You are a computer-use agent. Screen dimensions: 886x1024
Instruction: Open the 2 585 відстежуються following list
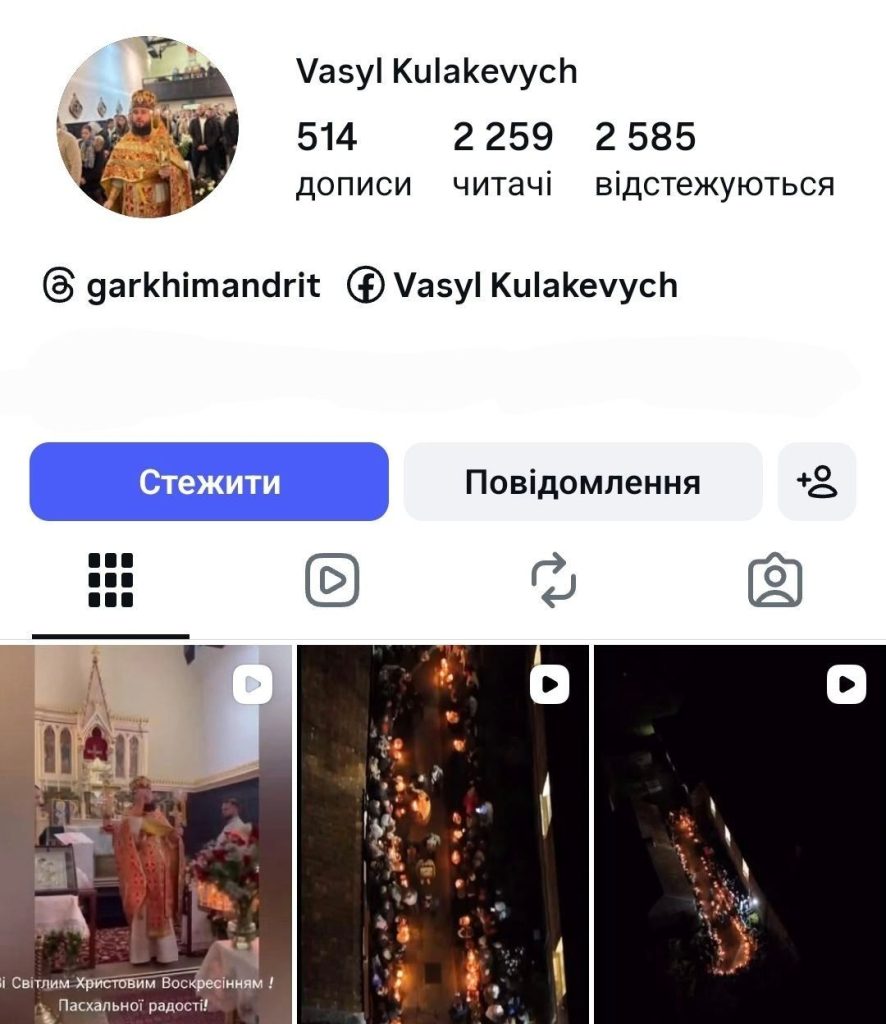(x=714, y=158)
